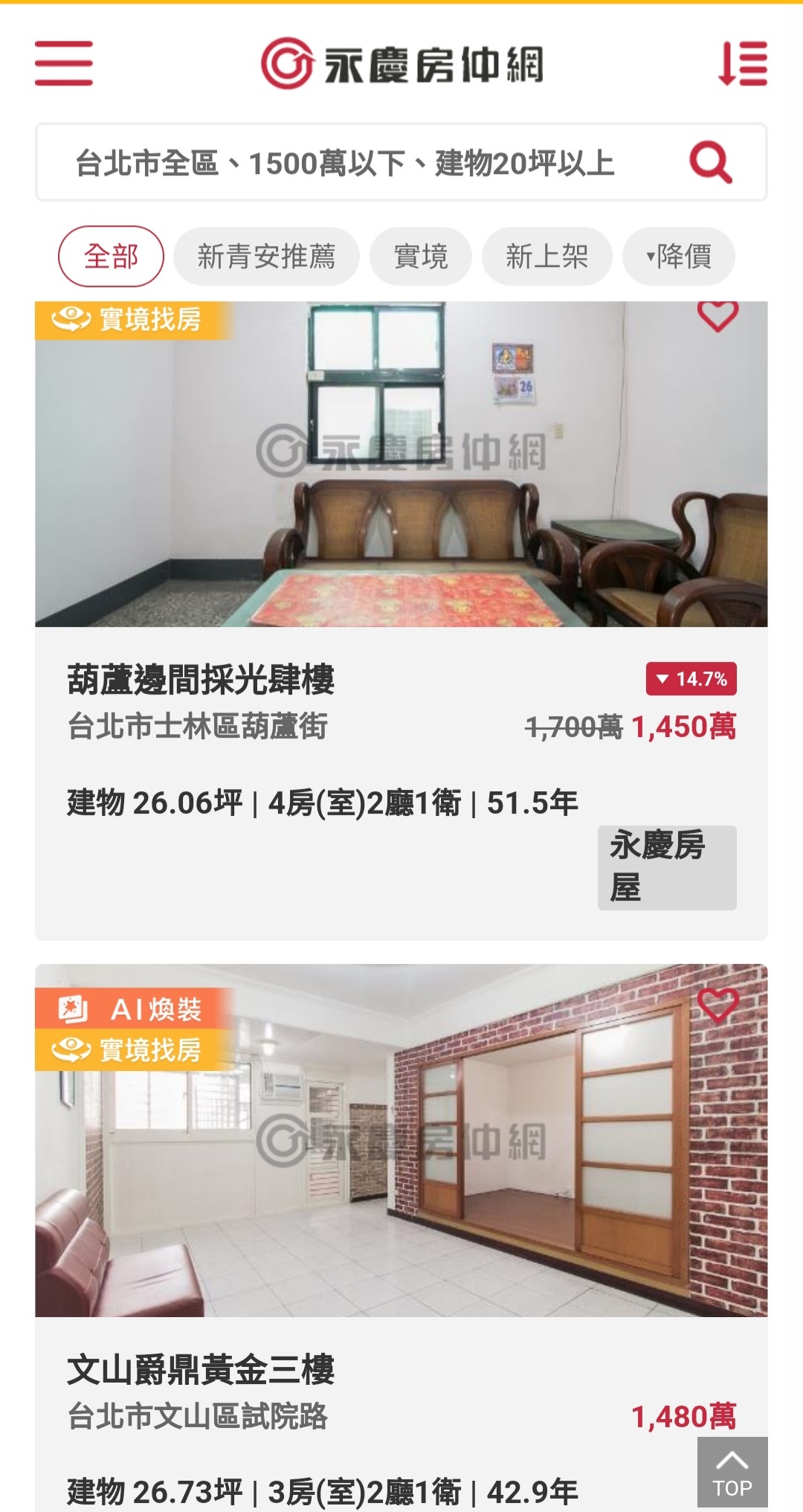The width and height of the screenshot is (803, 1512).
Task: Open the sort order options
Action: [742, 64]
